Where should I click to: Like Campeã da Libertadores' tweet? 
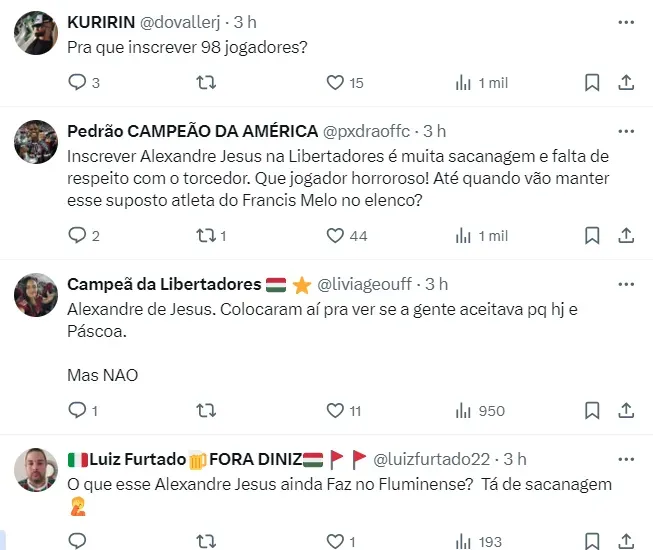click(x=336, y=410)
